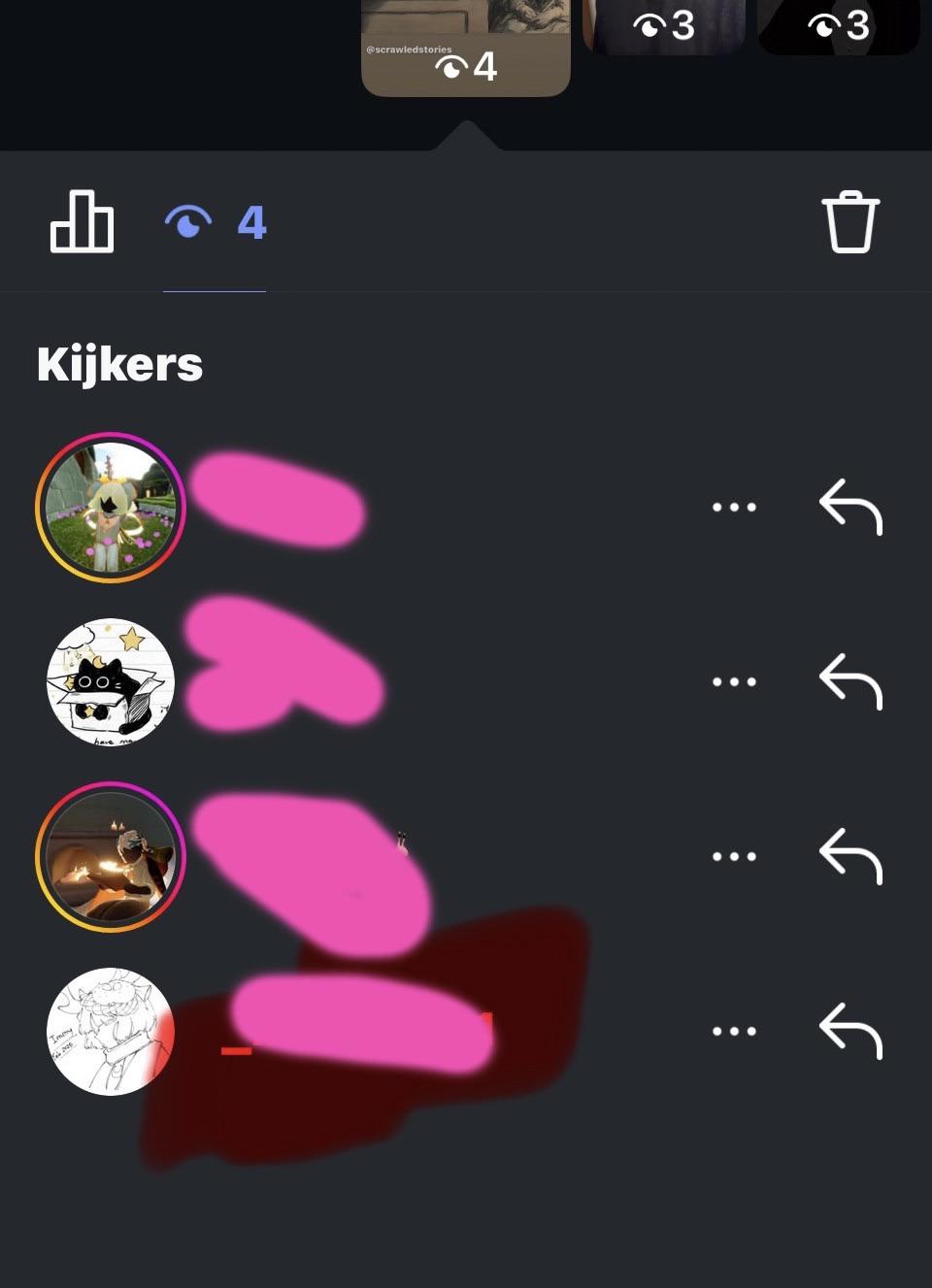Open more options for the black-cat-avatar viewer
Viewport: 932px width, 1288px height.
point(734,681)
